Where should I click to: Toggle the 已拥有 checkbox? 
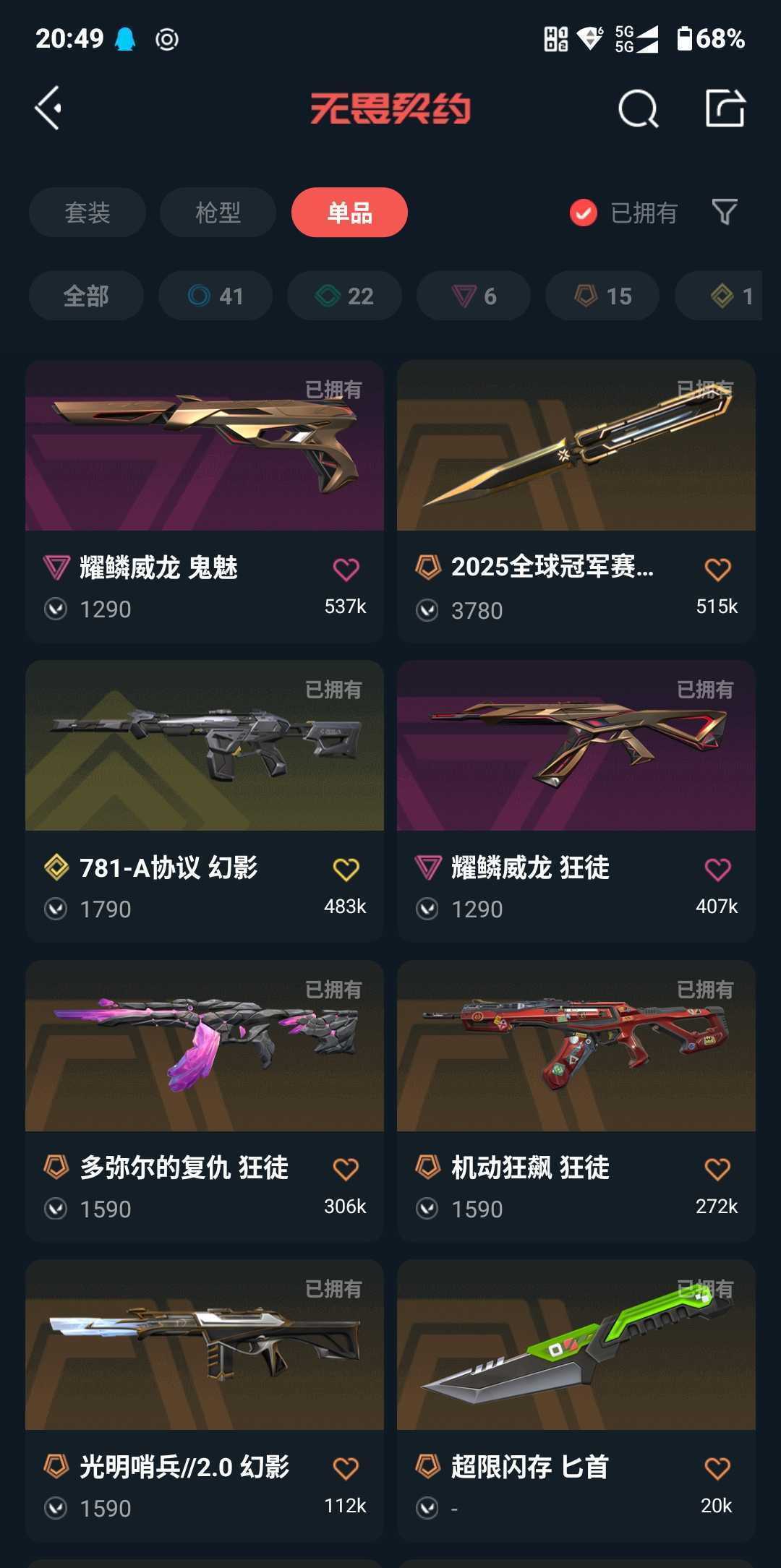pos(584,213)
